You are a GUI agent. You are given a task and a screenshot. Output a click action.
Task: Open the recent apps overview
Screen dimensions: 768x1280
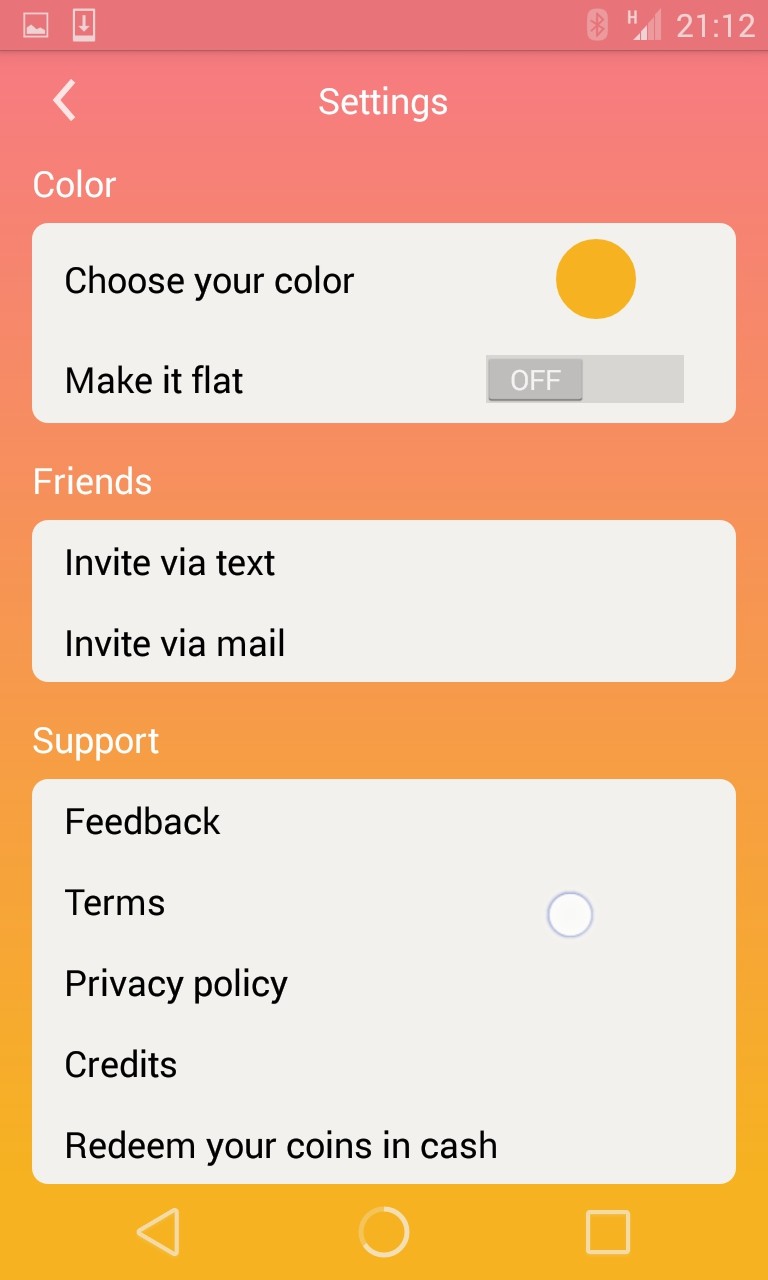tap(608, 1232)
